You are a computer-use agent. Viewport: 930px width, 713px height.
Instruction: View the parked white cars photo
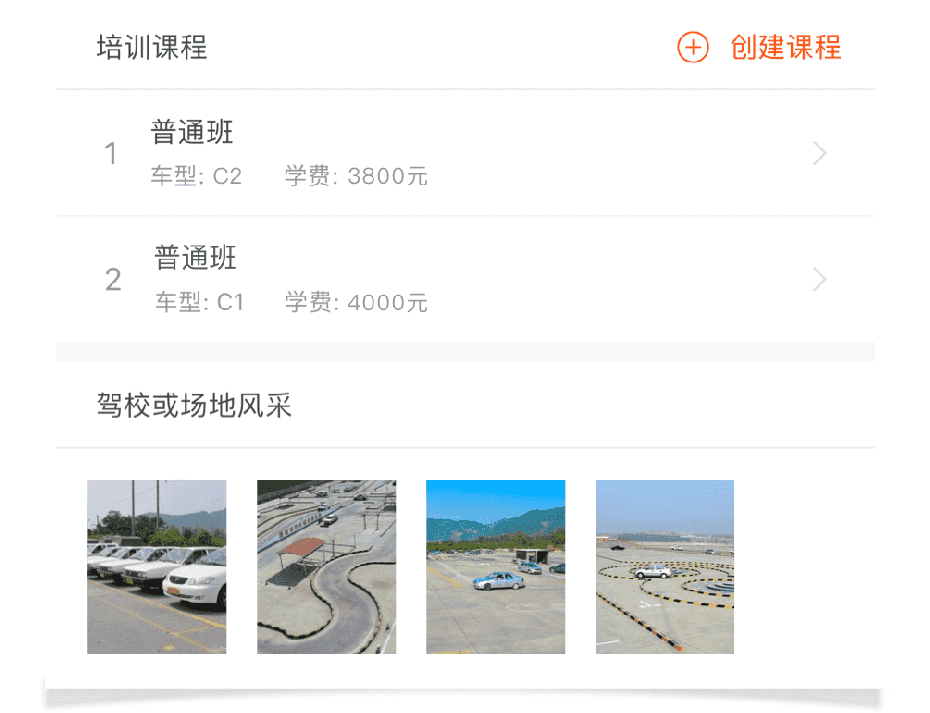tap(156, 566)
